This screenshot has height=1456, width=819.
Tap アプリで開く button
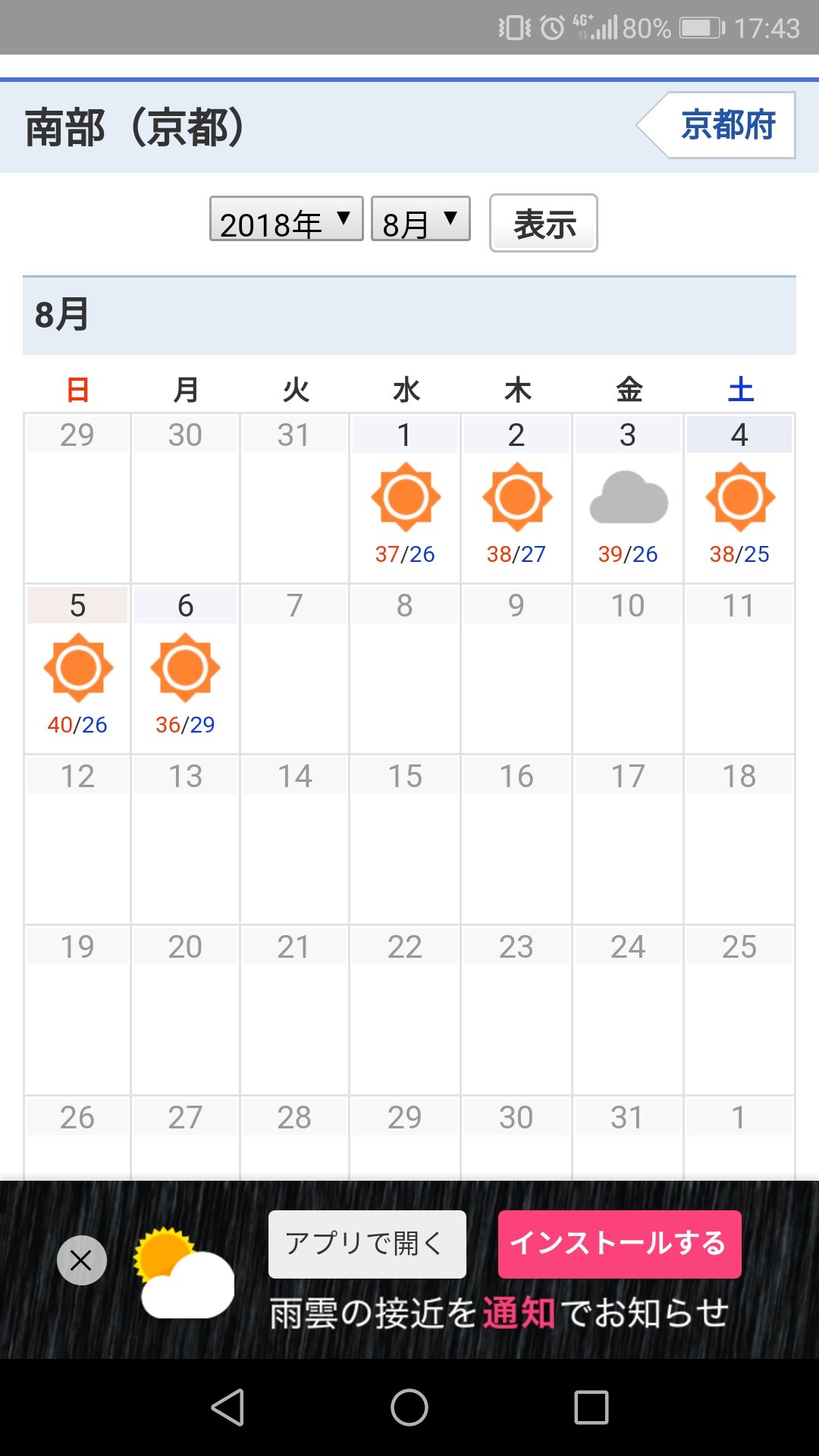point(367,1244)
